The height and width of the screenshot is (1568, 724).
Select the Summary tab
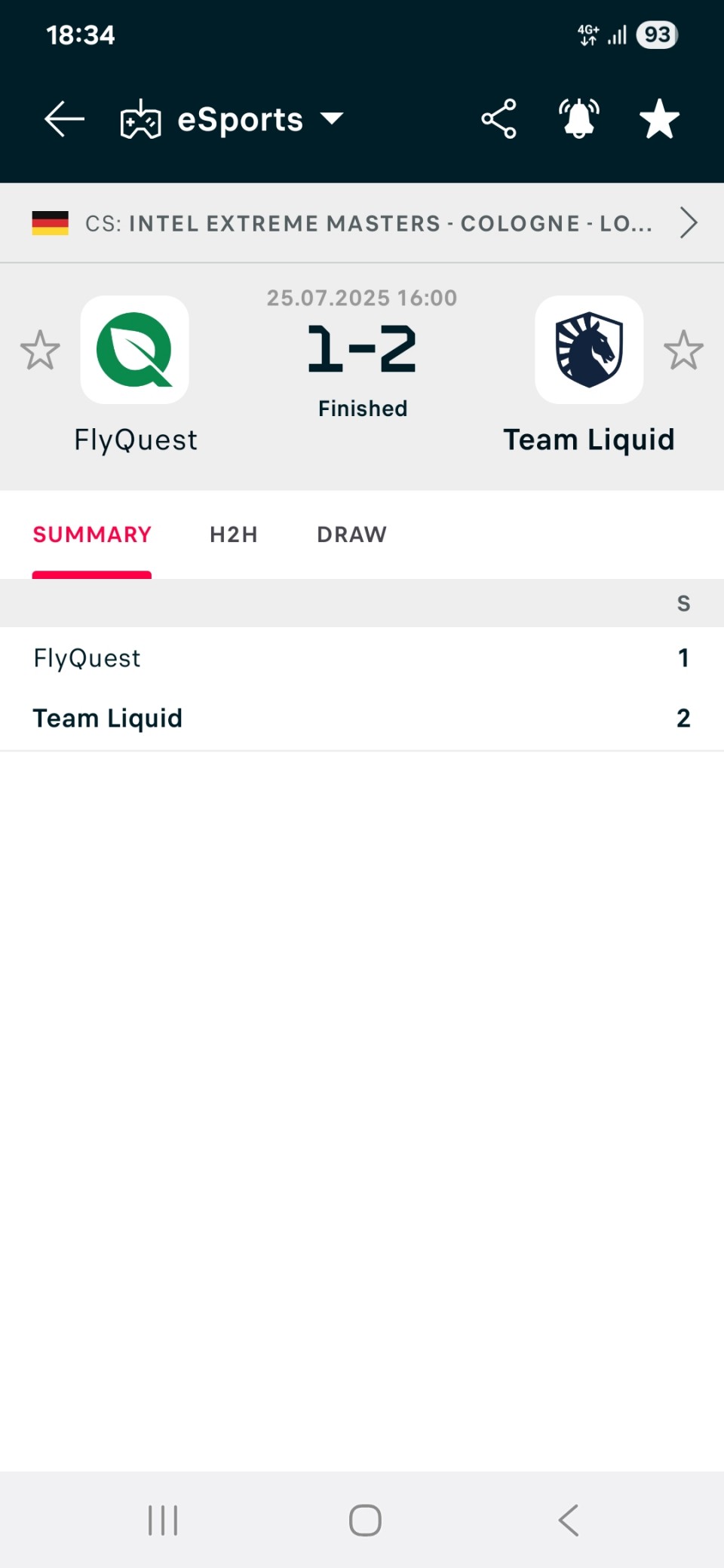pyautogui.click(x=92, y=534)
